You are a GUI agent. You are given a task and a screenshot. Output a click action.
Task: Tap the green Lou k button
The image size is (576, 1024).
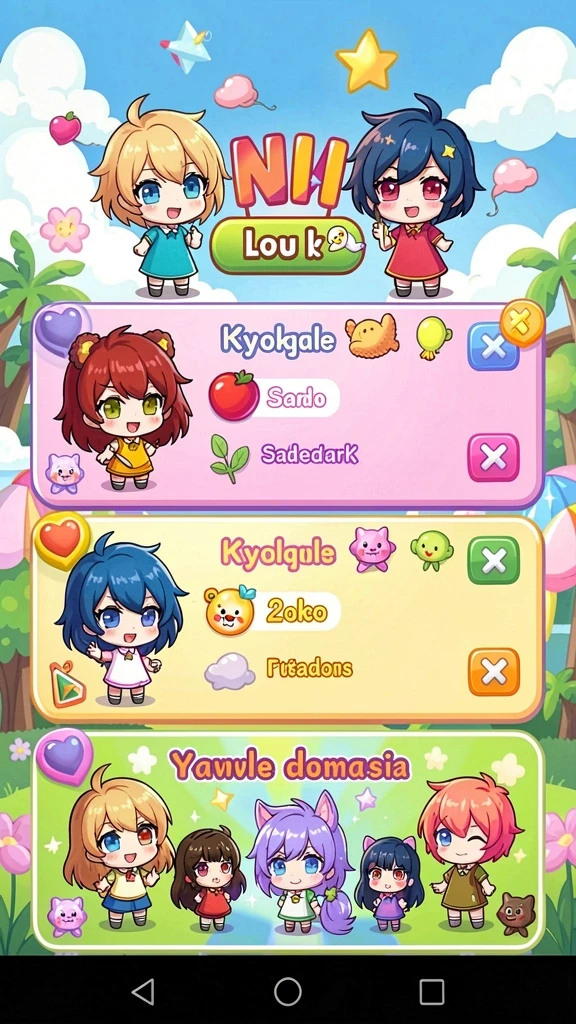(x=287, y=246)
